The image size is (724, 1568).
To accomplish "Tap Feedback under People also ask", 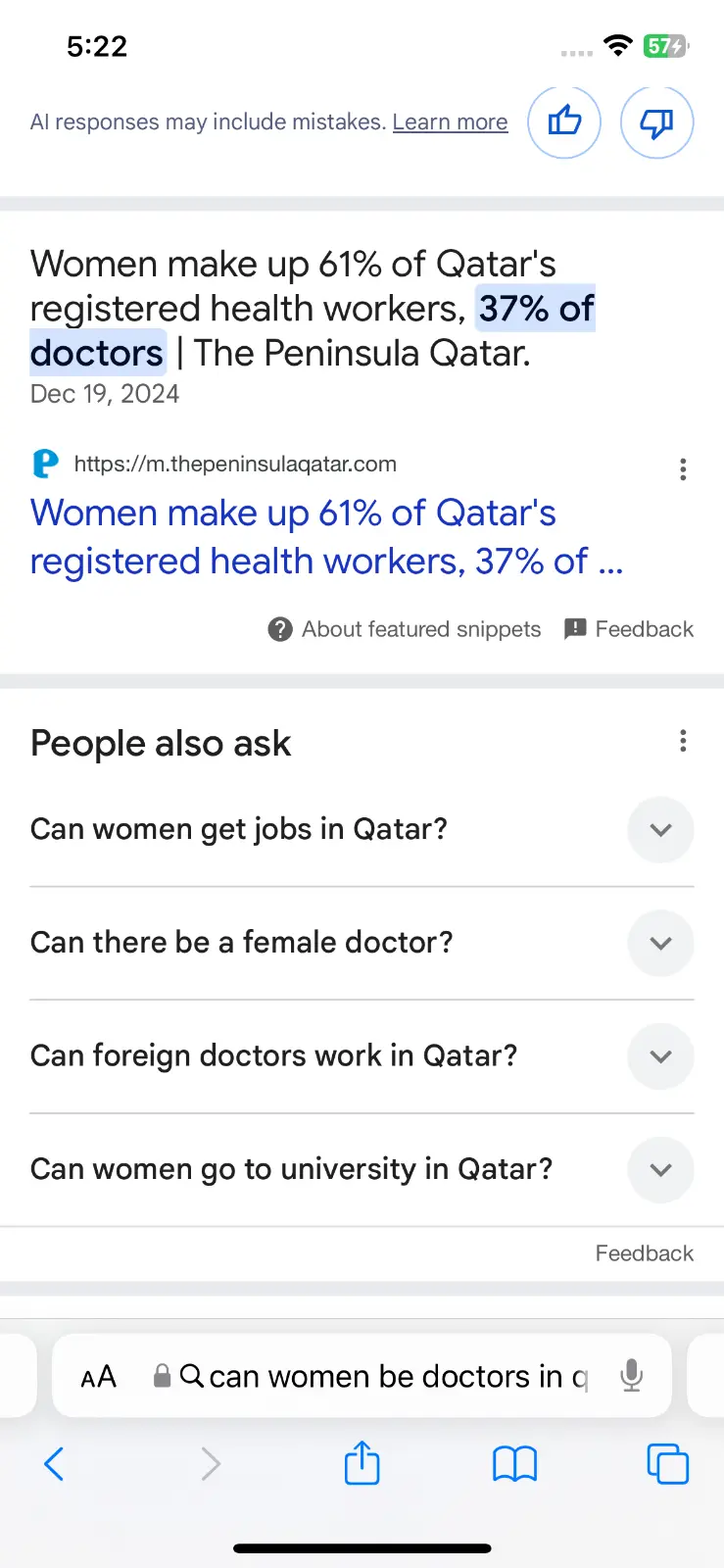I will (x=644, y=1253).
